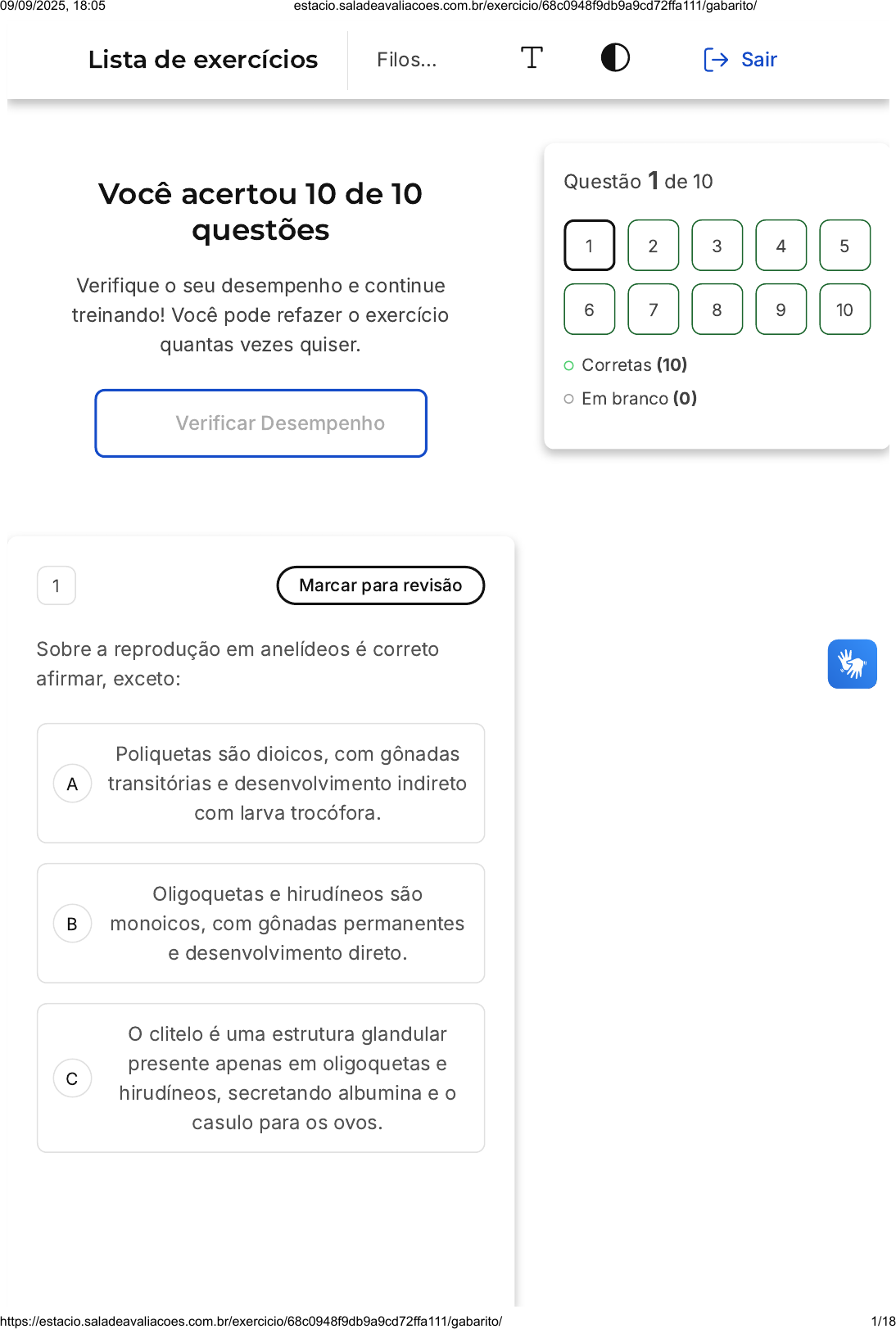This screenshot has height=1329, width=896.
Task: Go to question 3
Action: pos(717,246)
